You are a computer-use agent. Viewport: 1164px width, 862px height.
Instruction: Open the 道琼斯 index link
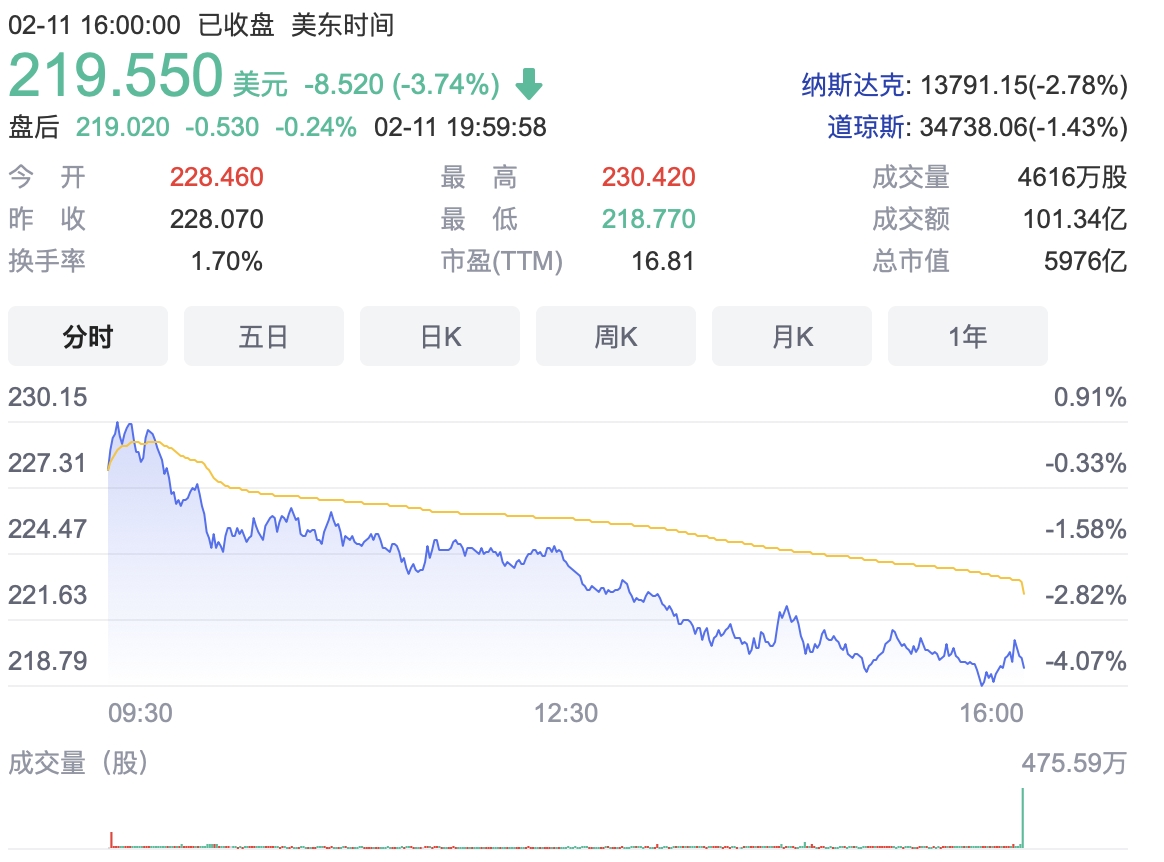coord(869,127)
